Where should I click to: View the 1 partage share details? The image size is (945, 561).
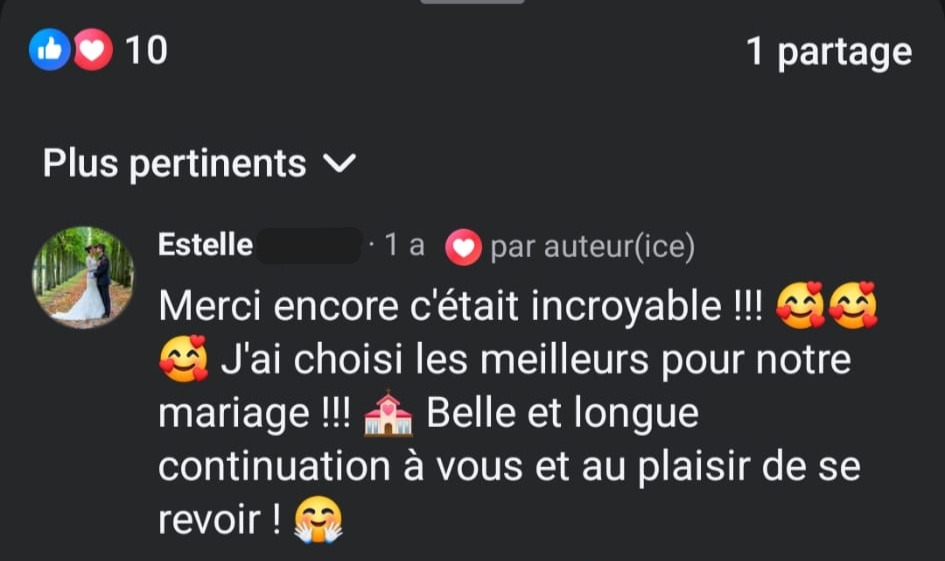coord(829,52)
